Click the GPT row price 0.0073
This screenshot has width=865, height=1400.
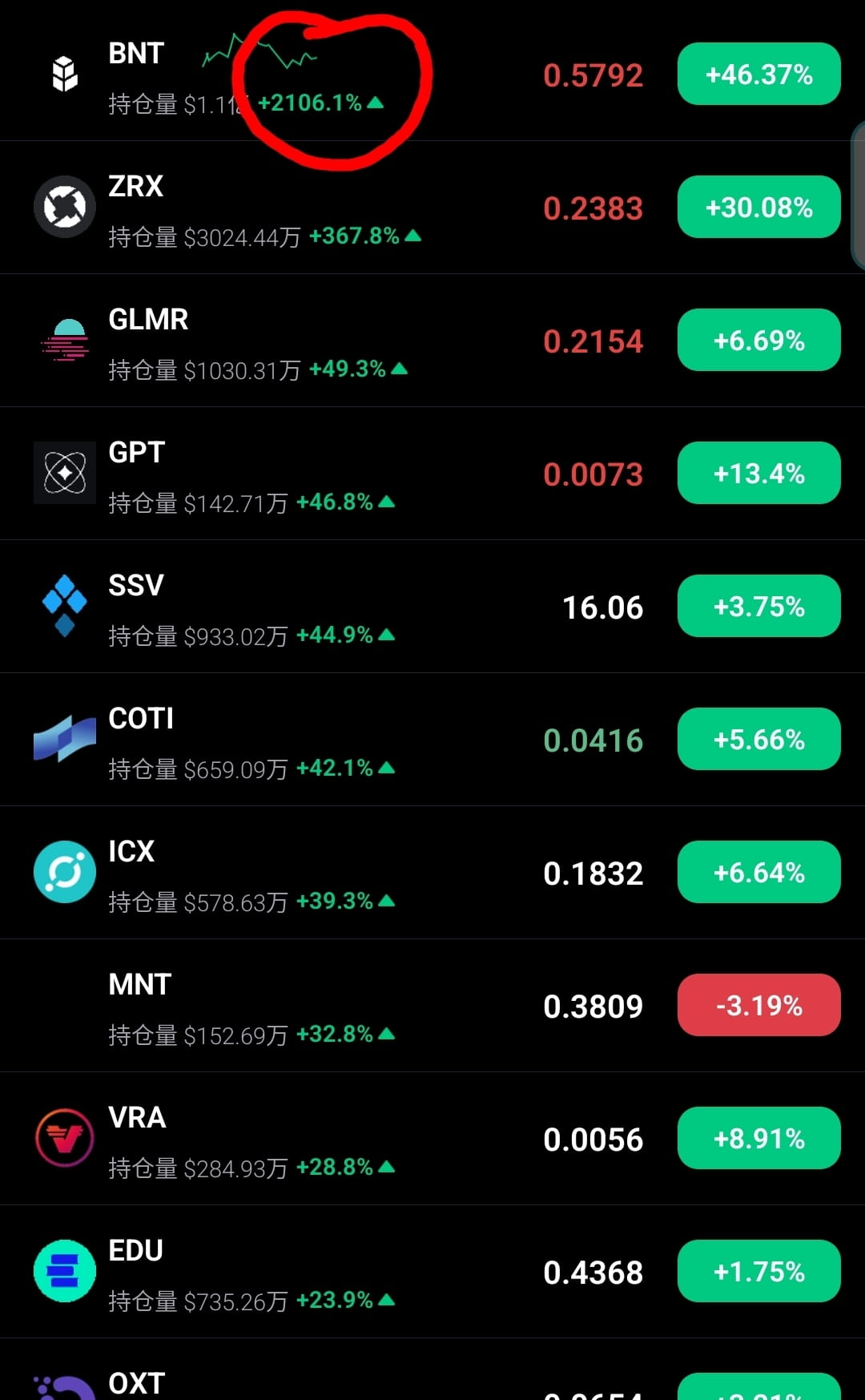click(593, 474)
